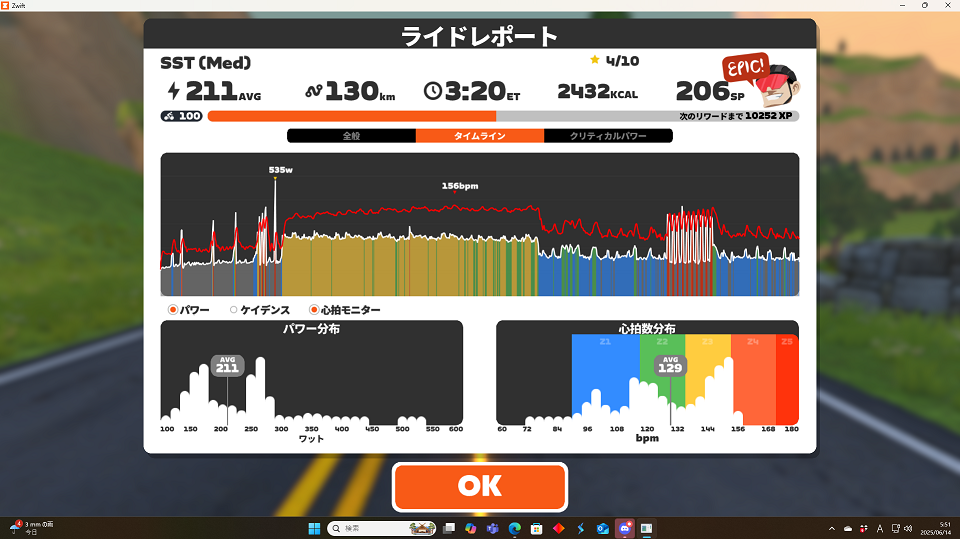The image size is (960, 539).
Task: Toggle the 心拍モニター graph option
Action: (x=314, y=310)
